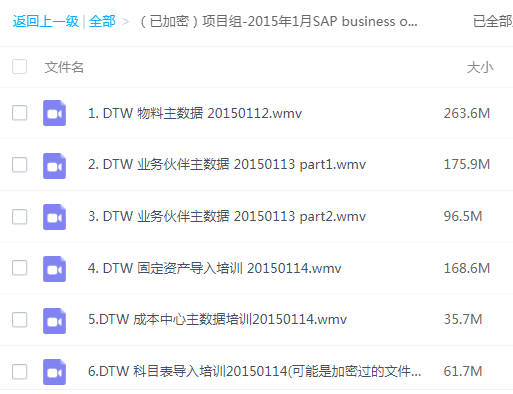513x394 pixels.
Task: Open 1. DTW 物料主数据 20150112.wmv
Action: 195,113
